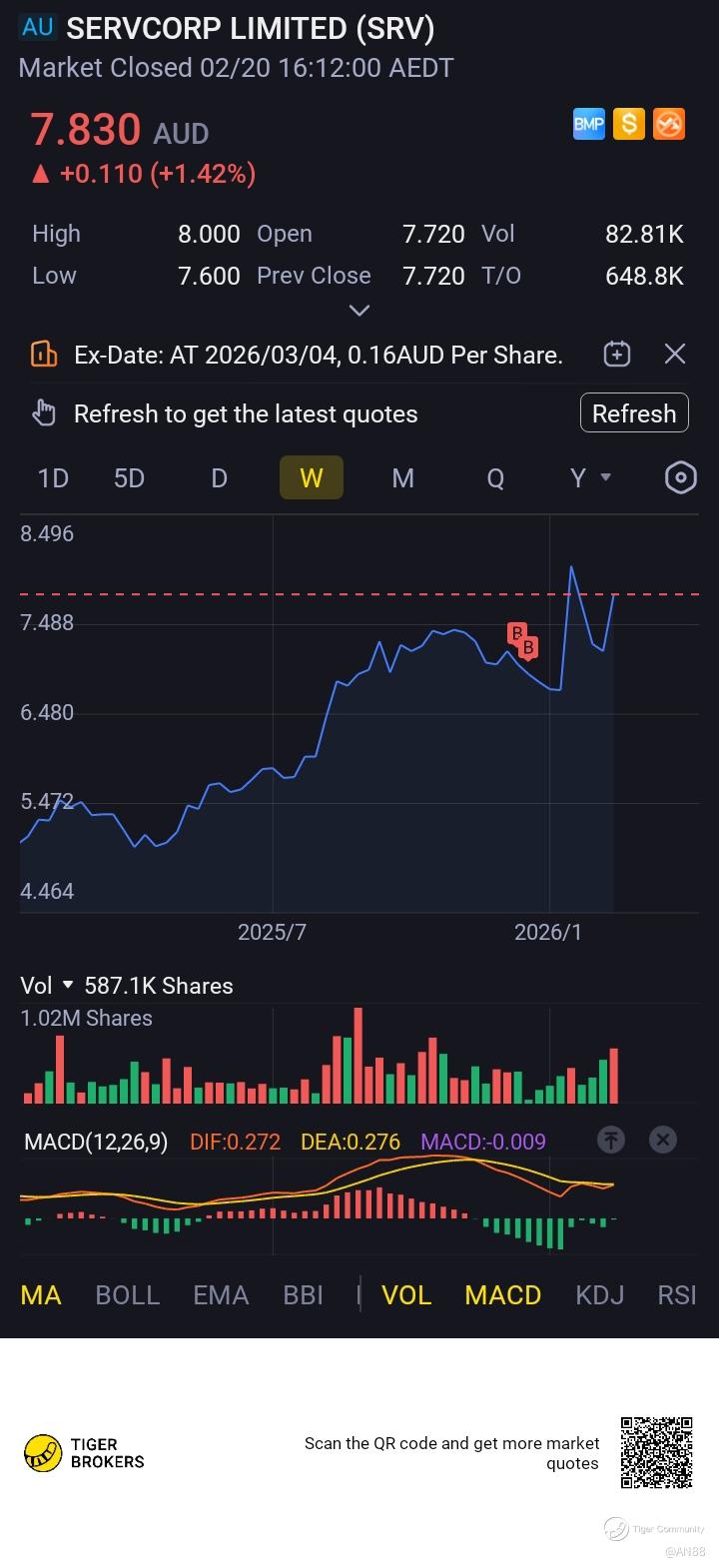Refresh to get the latest quotes
Image resolution: width=719 pixels, height=1568 pixels.
(634, 413)
